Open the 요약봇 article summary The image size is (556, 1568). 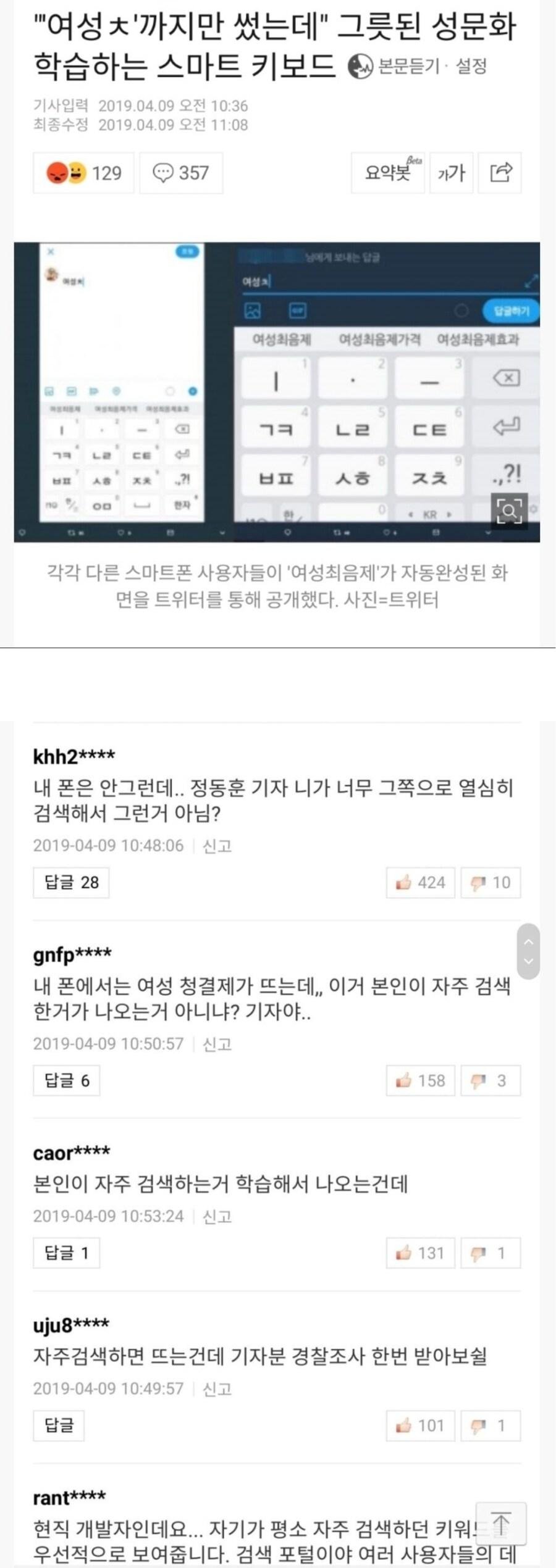tap(388, 172)
